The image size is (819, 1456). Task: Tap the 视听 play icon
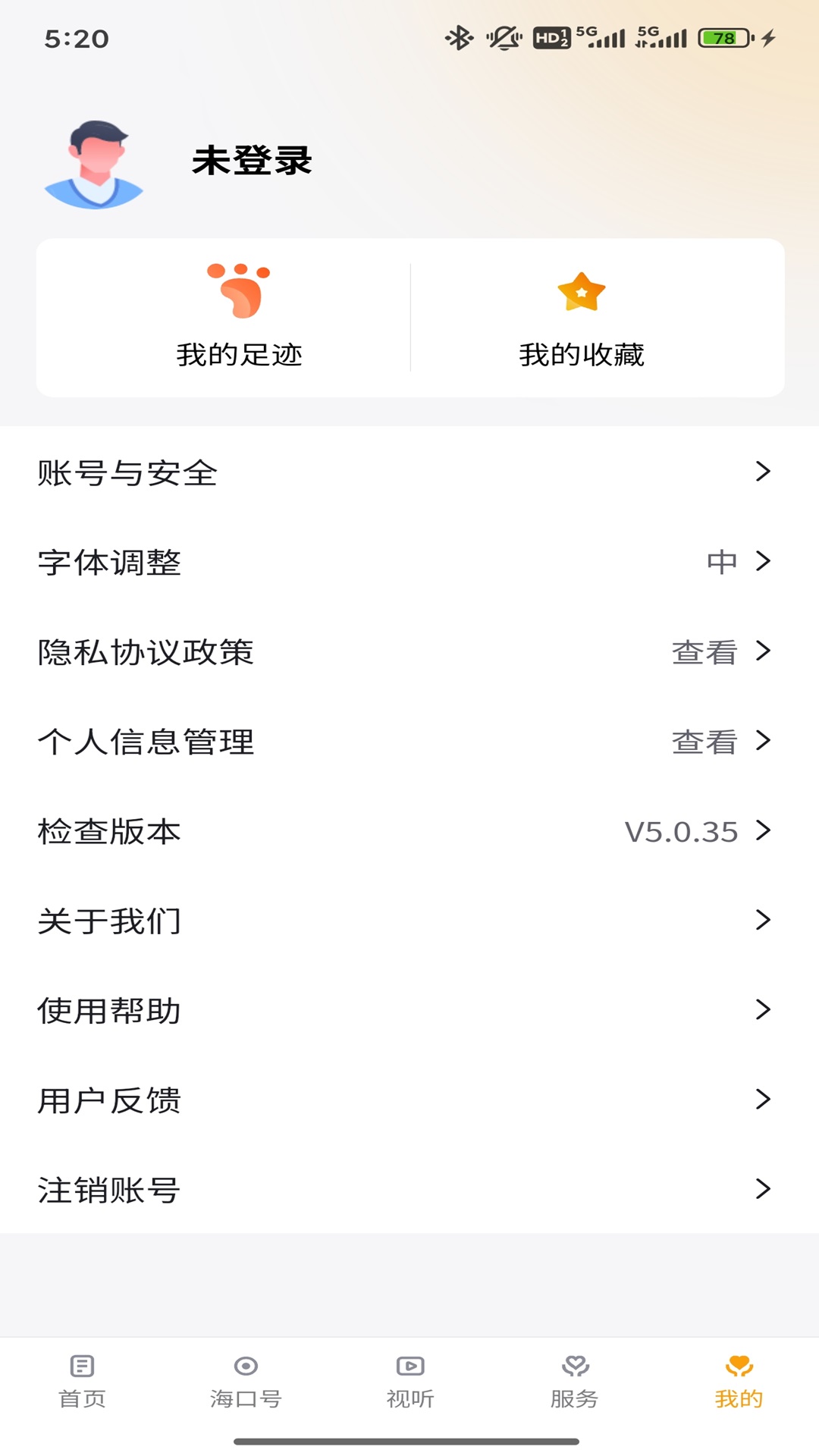(409, 1382)
